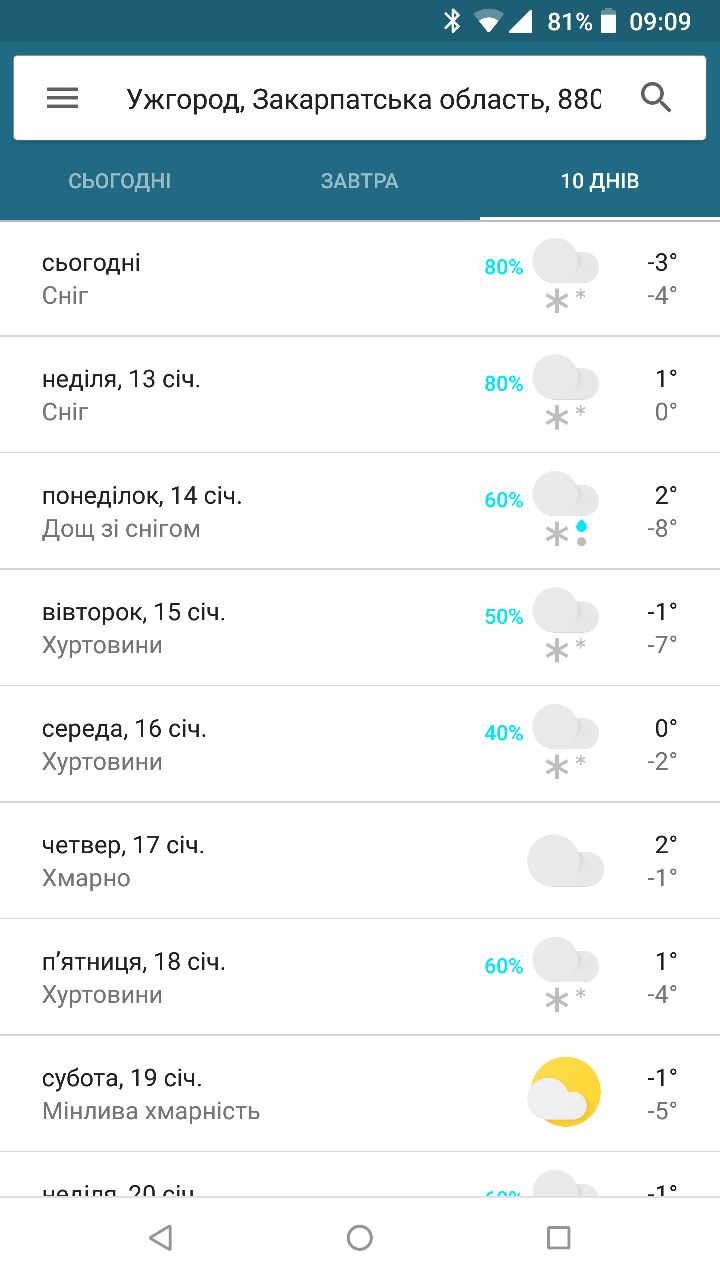This screenshot has width=720, height=1280.
Task: Open forecast for четвер, 17 січ.
Action: [x=360, y=861]
